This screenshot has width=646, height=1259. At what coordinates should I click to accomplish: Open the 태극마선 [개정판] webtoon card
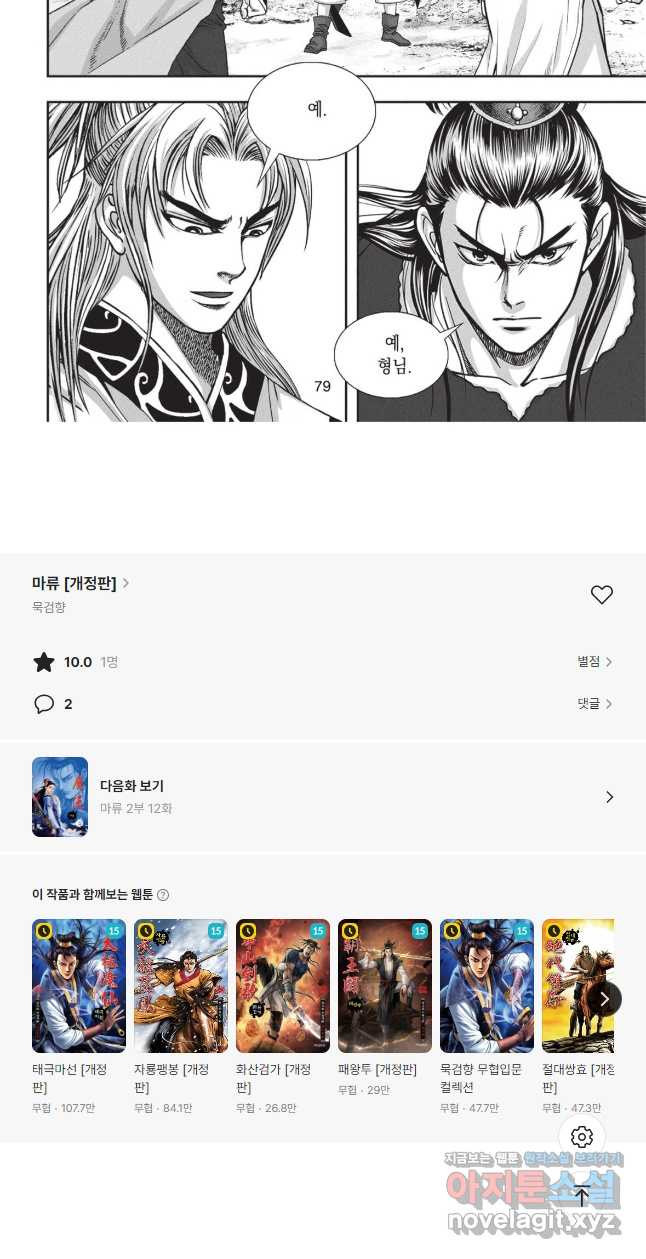[x=79, y=1017]
